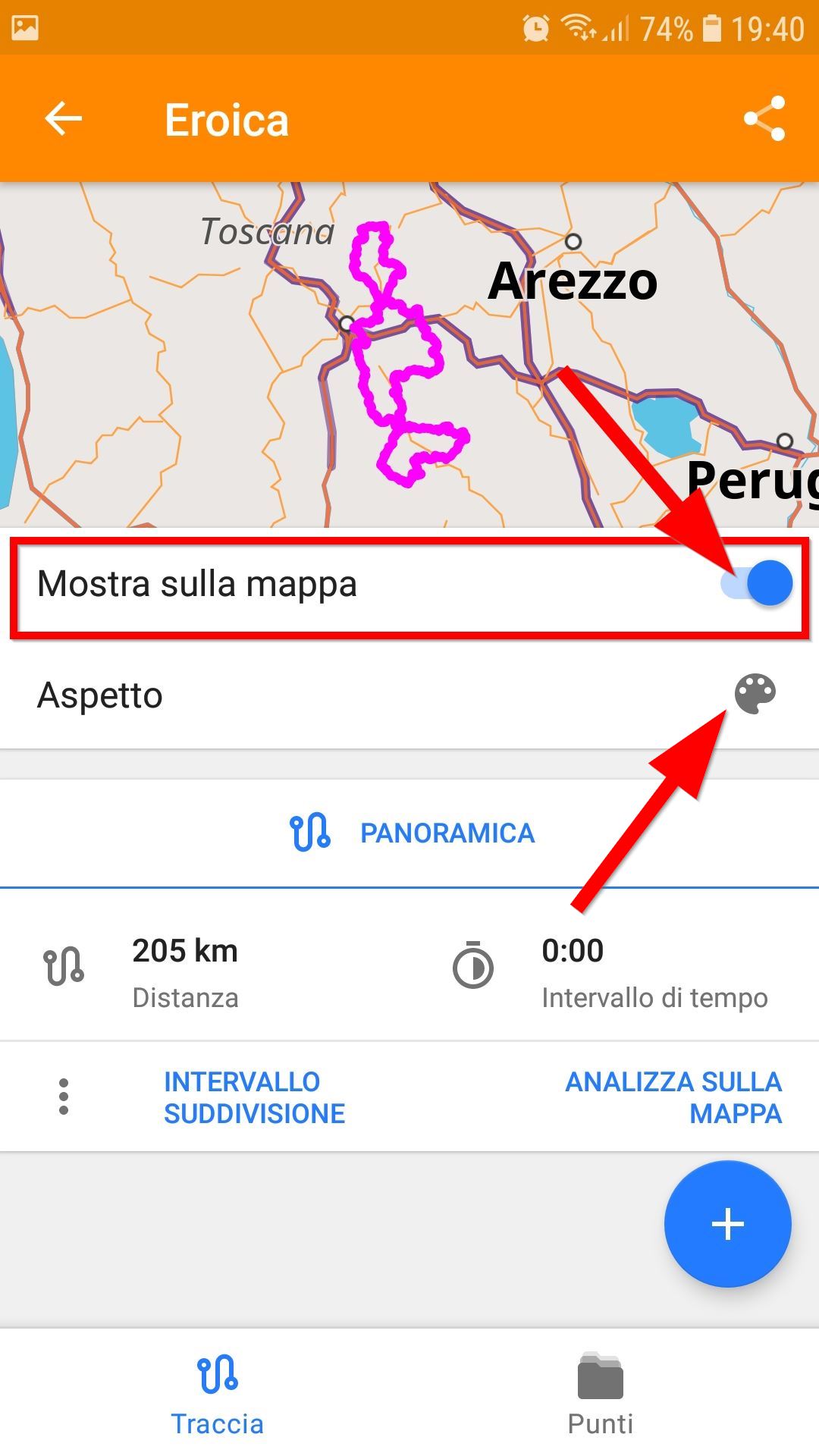Go back from the Eroica track
The image size is (819, 1456).
click(64, 118)
